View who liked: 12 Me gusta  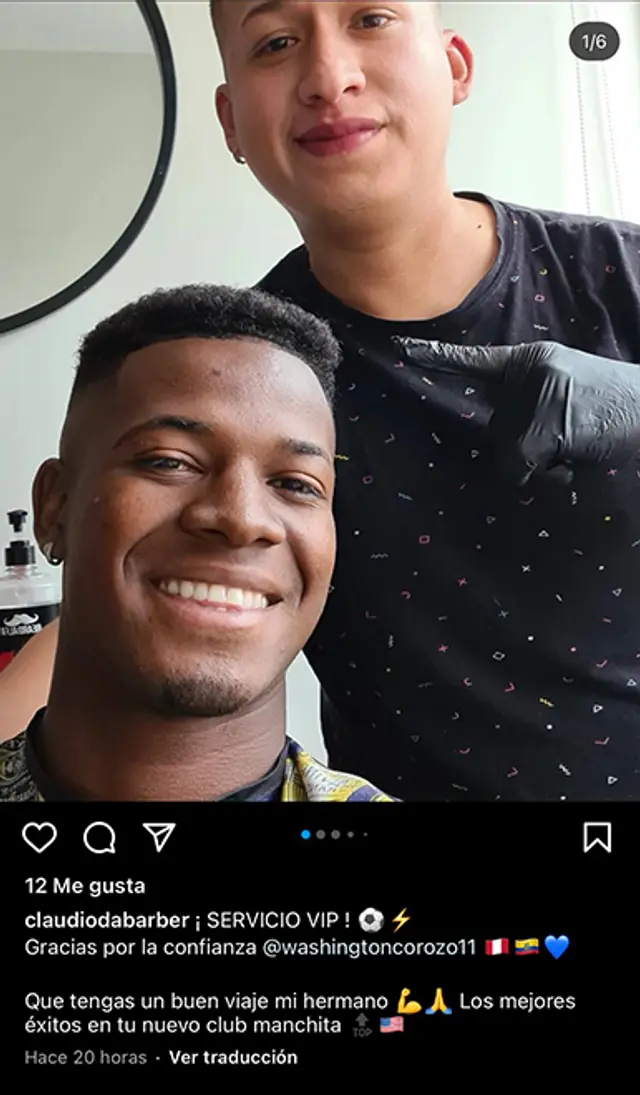(x=85, y=886)
